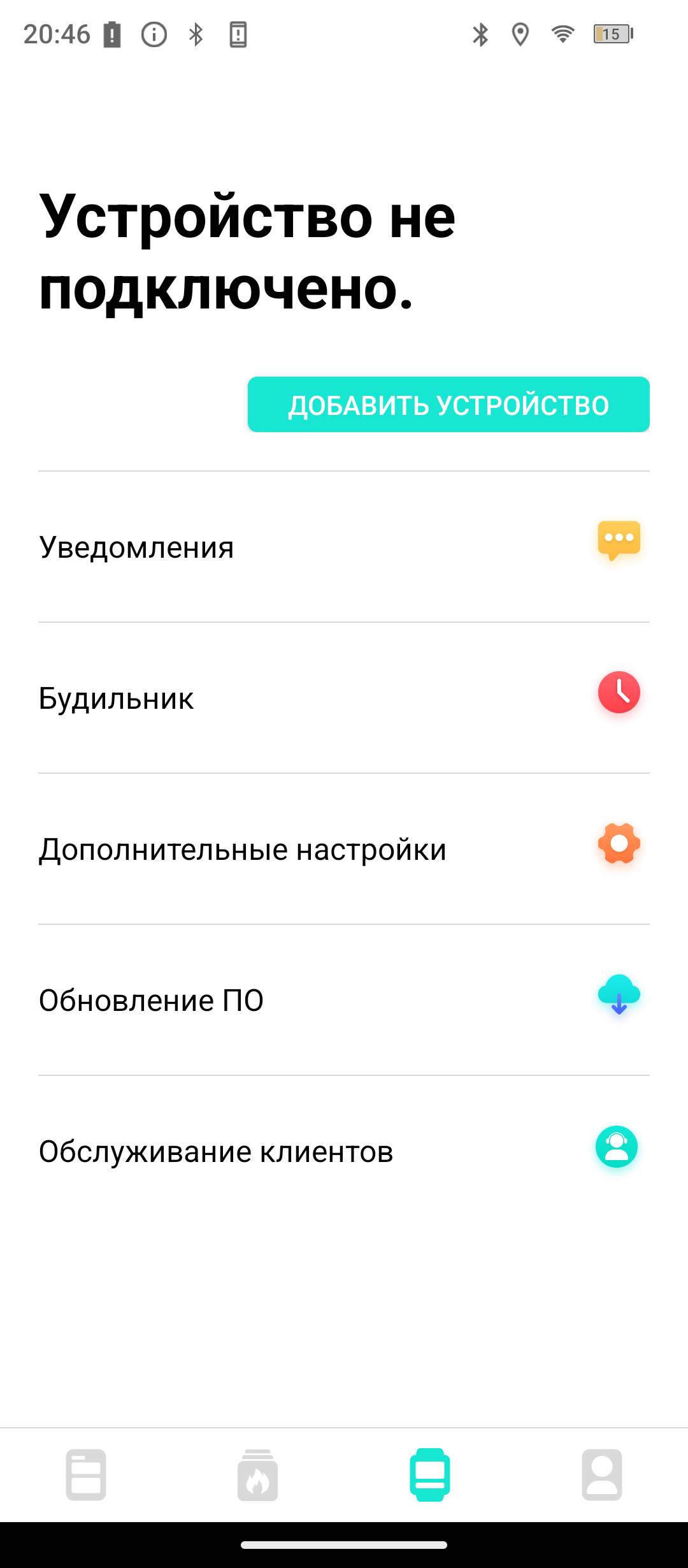
Task: Open the Будильник row
Action: click(344, 698)
